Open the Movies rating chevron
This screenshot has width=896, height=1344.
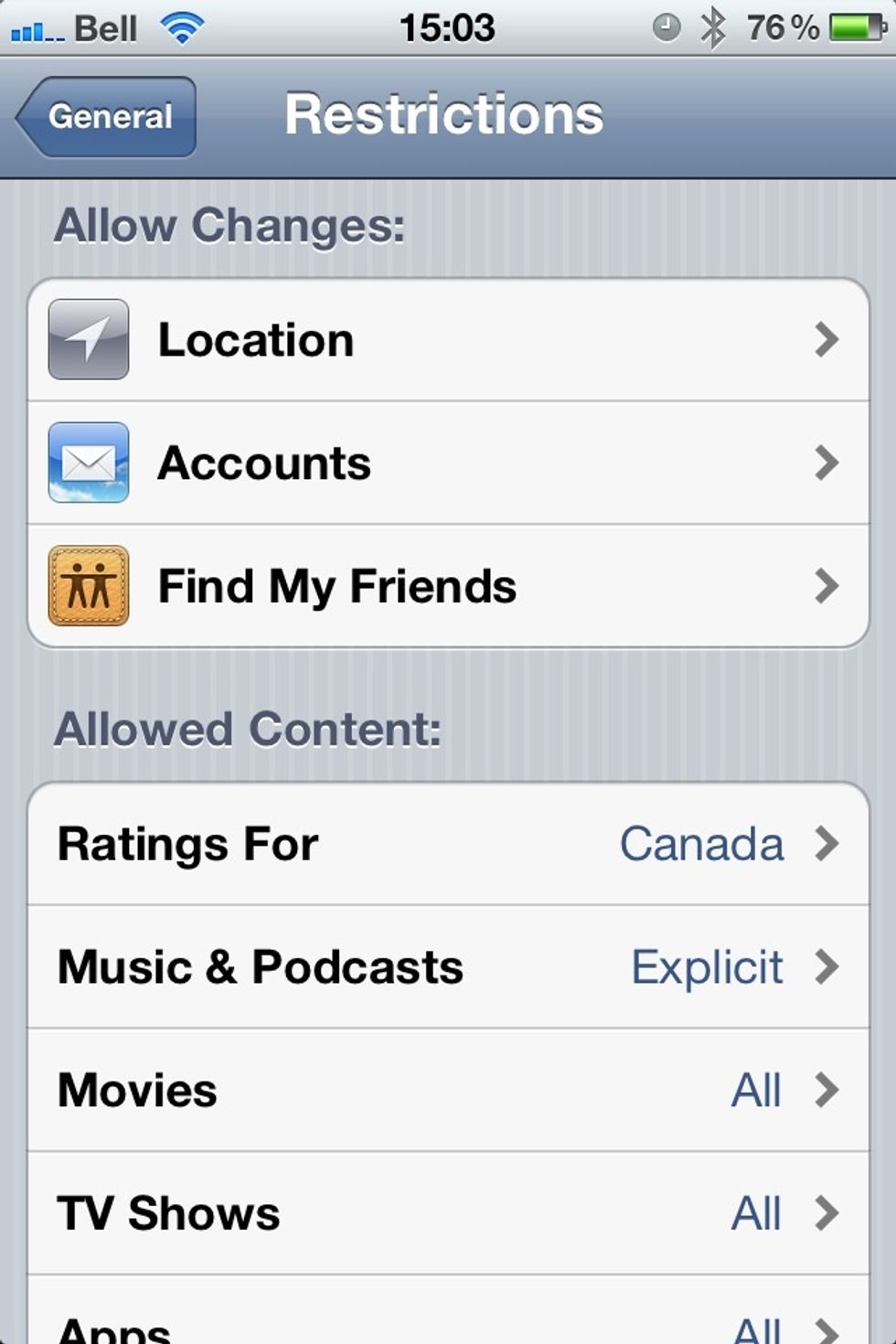point(830,1090)
